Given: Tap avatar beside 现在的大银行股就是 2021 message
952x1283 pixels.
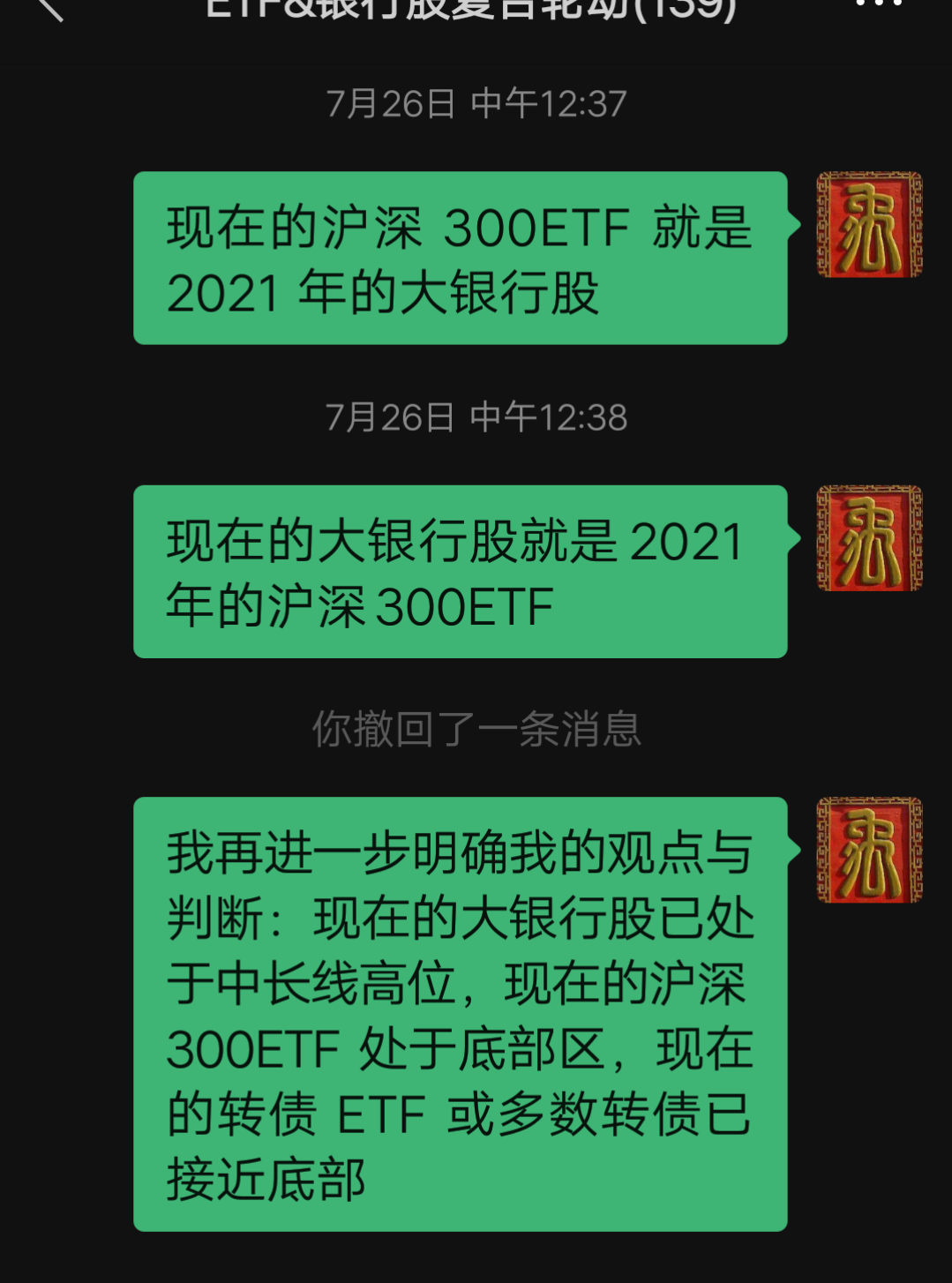Looking at the screenshot, I should [869, 537].
